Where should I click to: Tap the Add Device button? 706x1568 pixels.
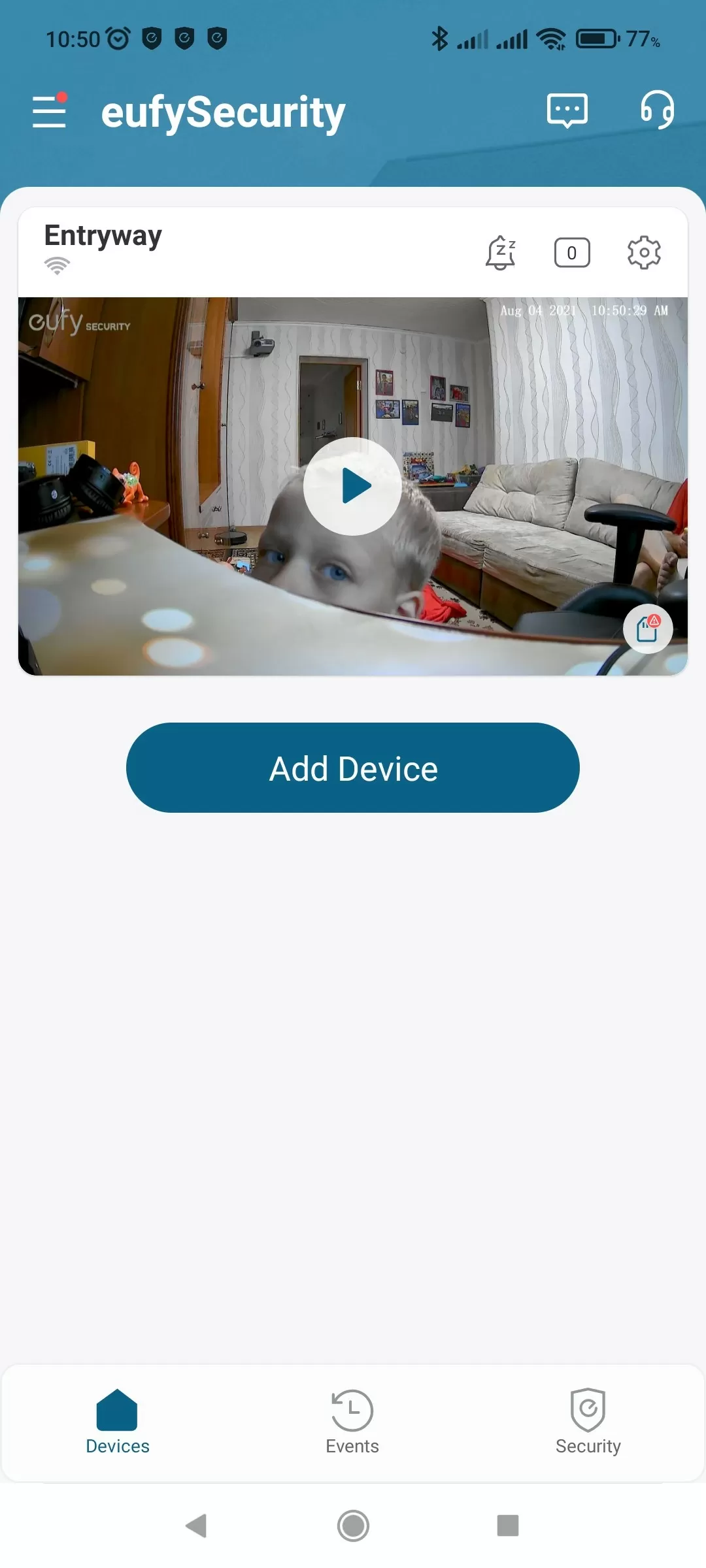coord(353,768)
